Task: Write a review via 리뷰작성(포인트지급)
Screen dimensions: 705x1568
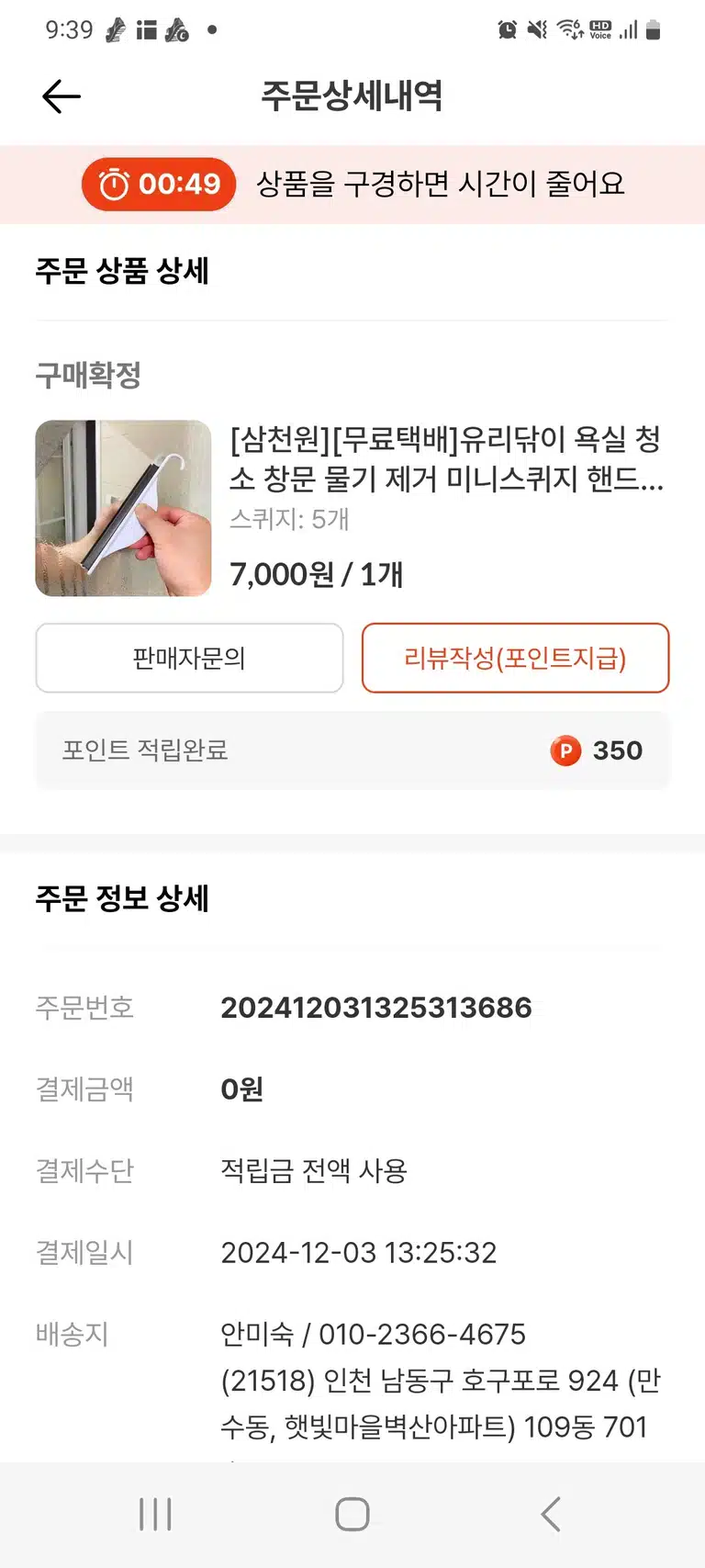Action: coord(515,658)
